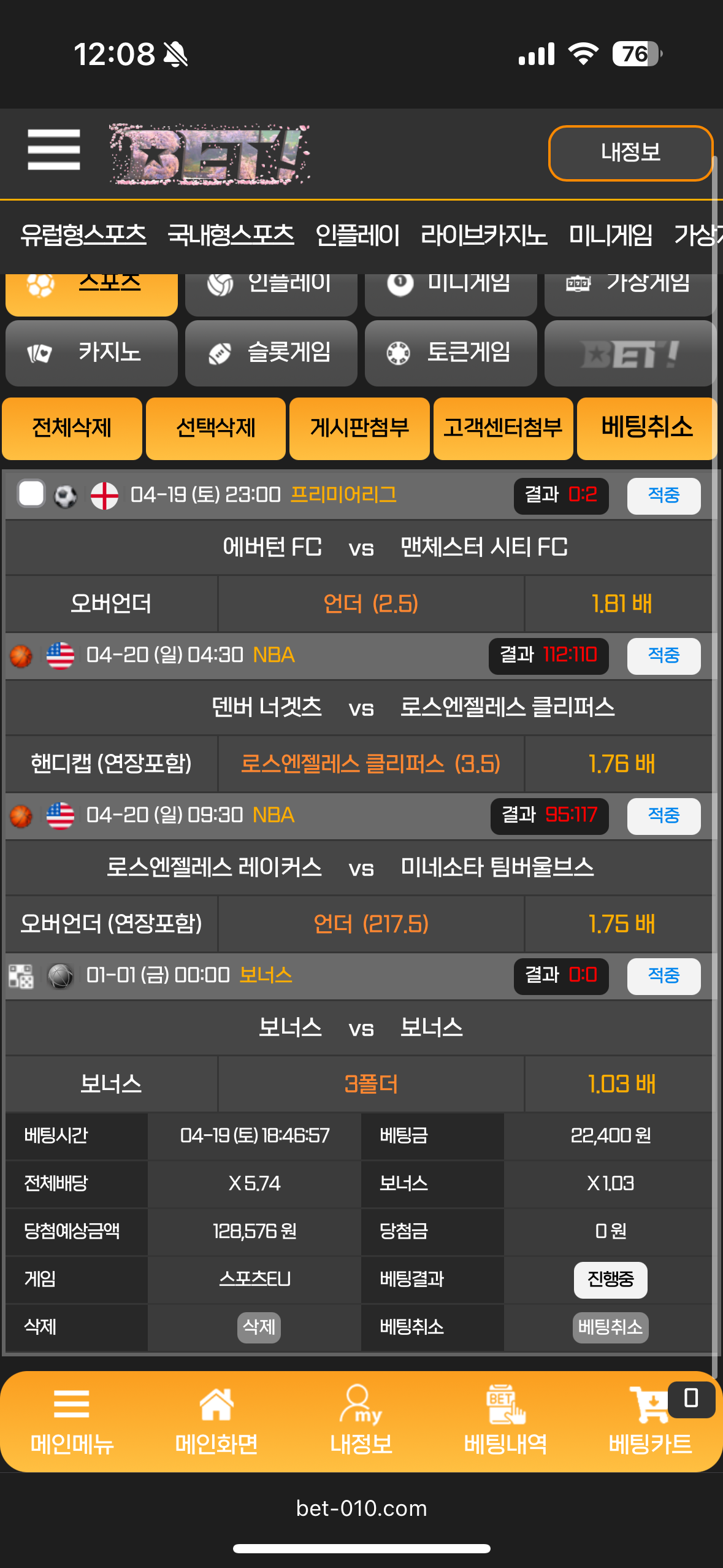Tap 전체삭제 to delete all
This screenshot has width=723, height=1568.
pos(72,428)
